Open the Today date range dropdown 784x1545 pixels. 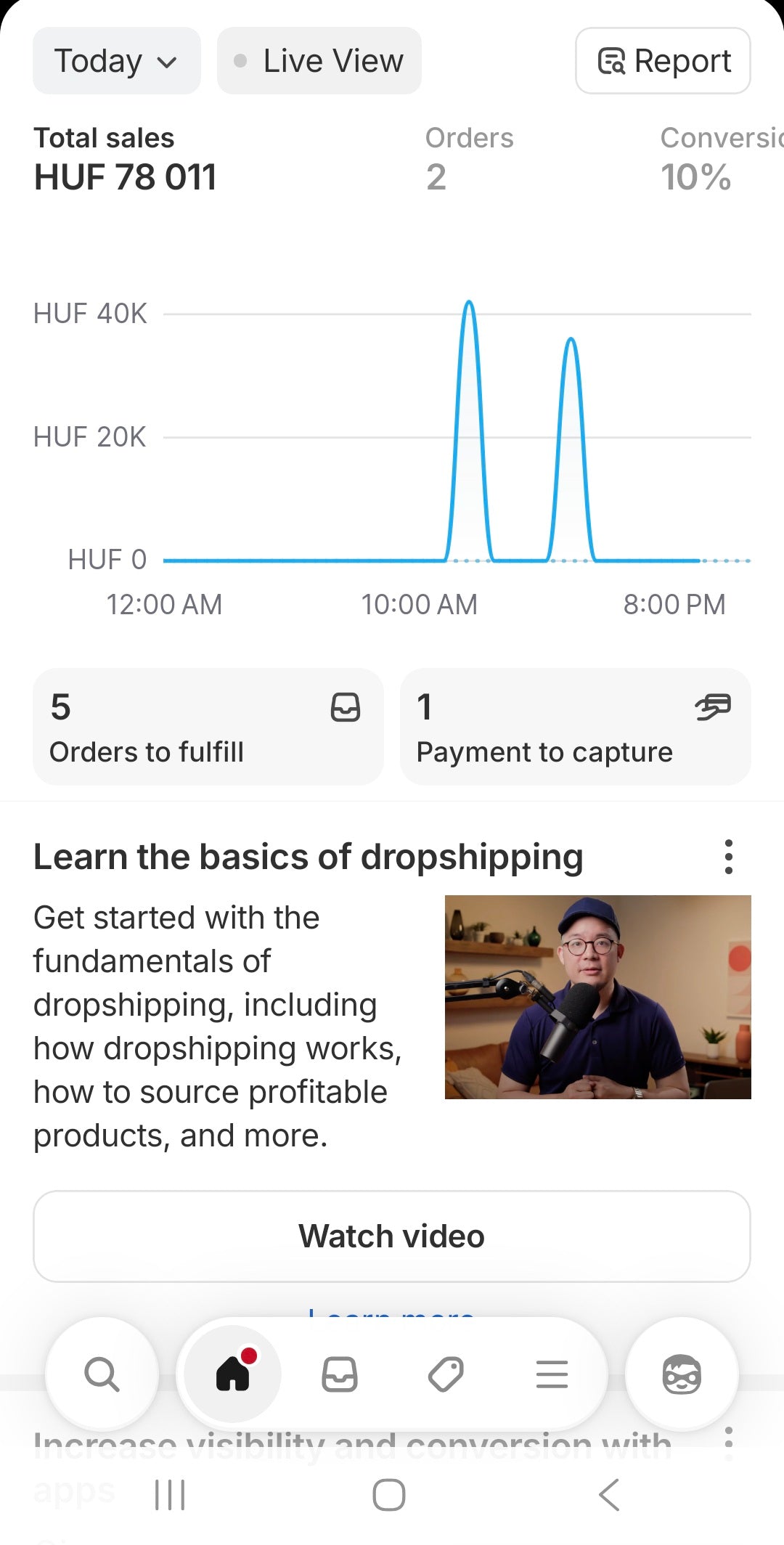(116, 61)
